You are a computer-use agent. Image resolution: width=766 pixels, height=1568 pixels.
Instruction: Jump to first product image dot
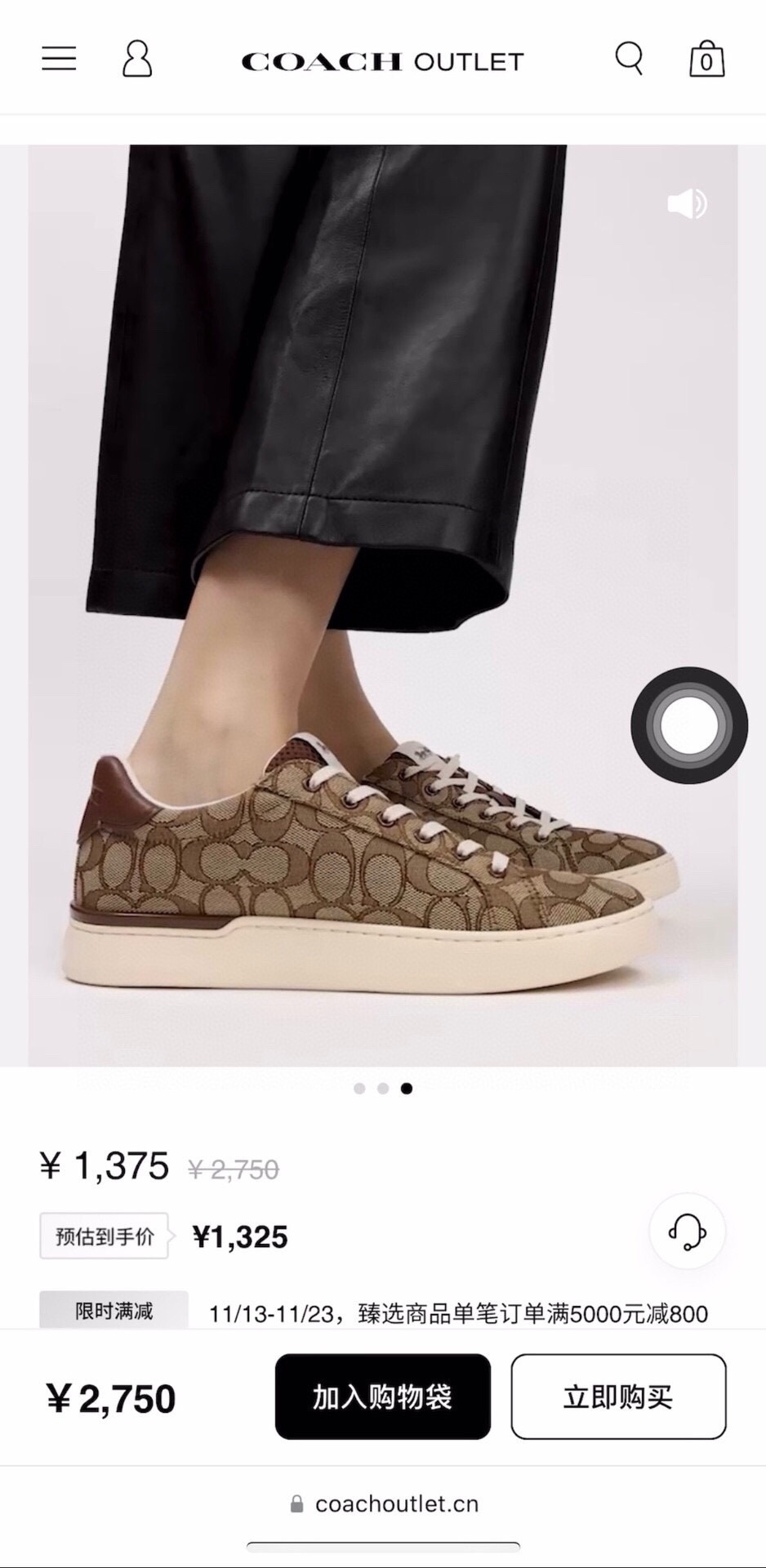359,1089
